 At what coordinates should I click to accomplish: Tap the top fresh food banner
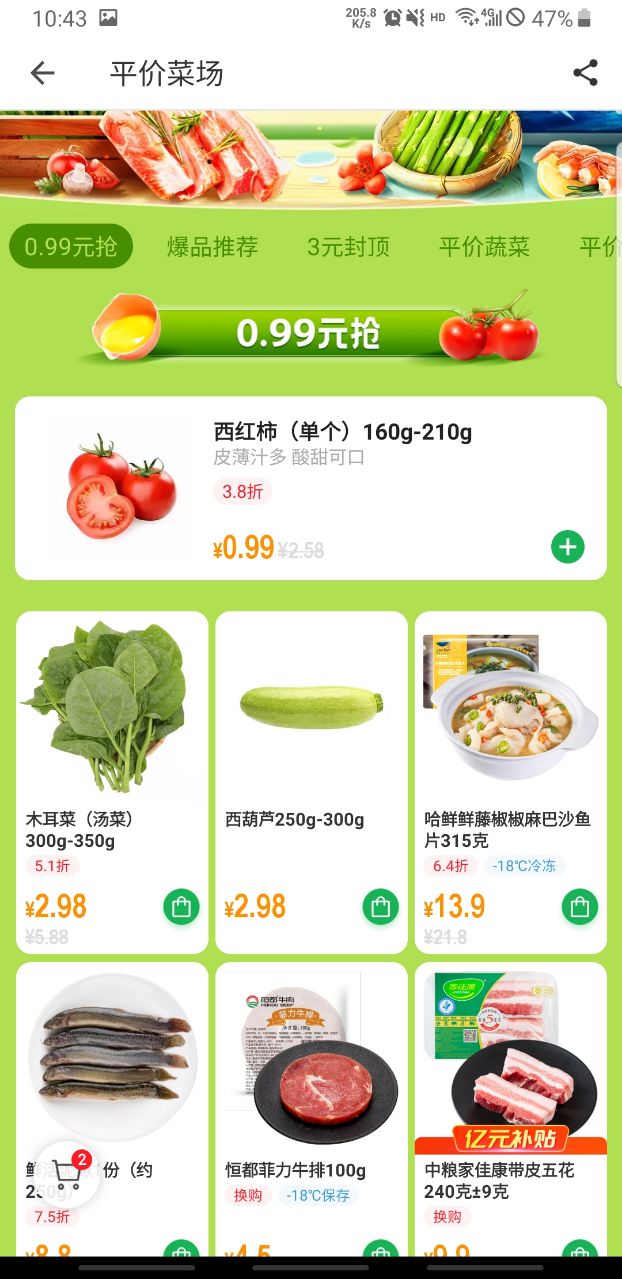(310, 158)
